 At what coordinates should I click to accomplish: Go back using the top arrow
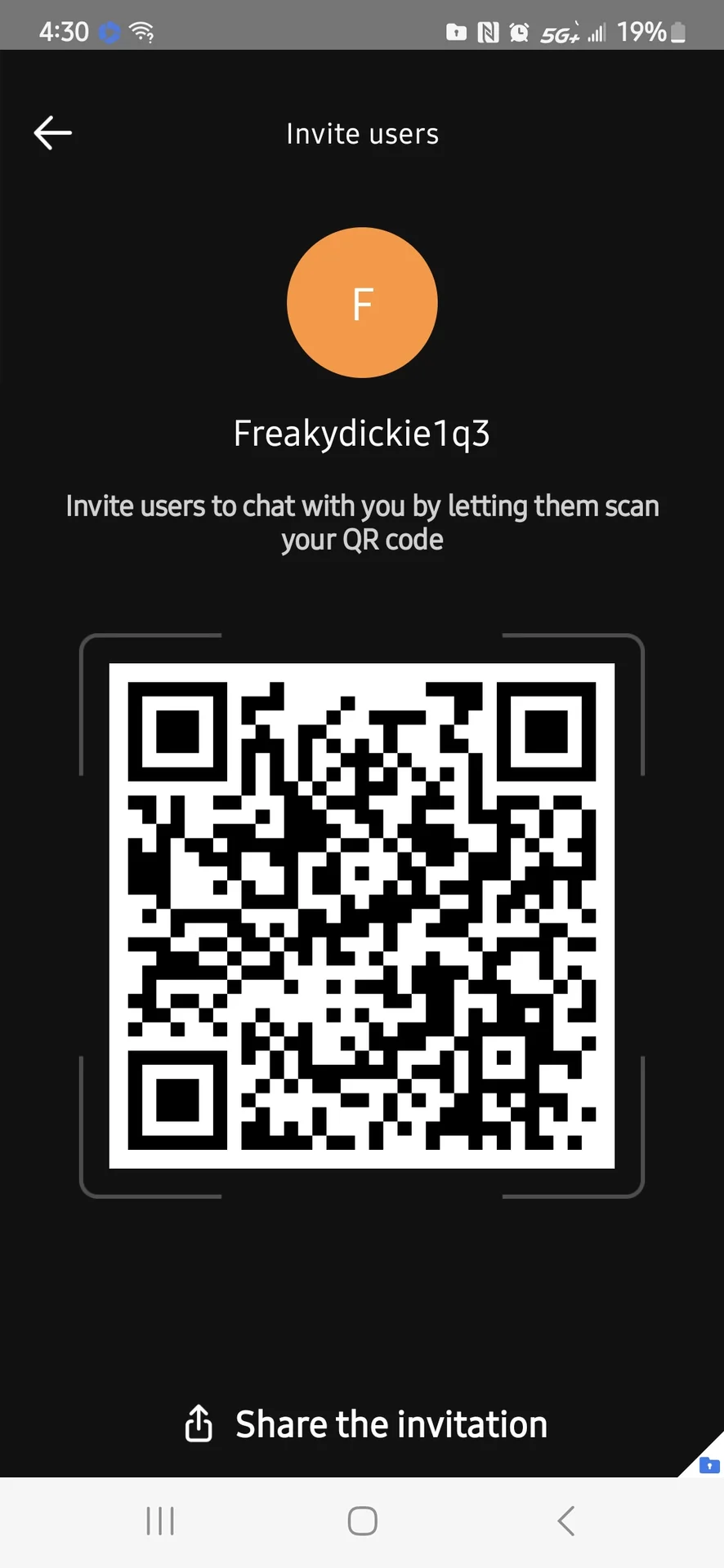(x=53, y=133)
